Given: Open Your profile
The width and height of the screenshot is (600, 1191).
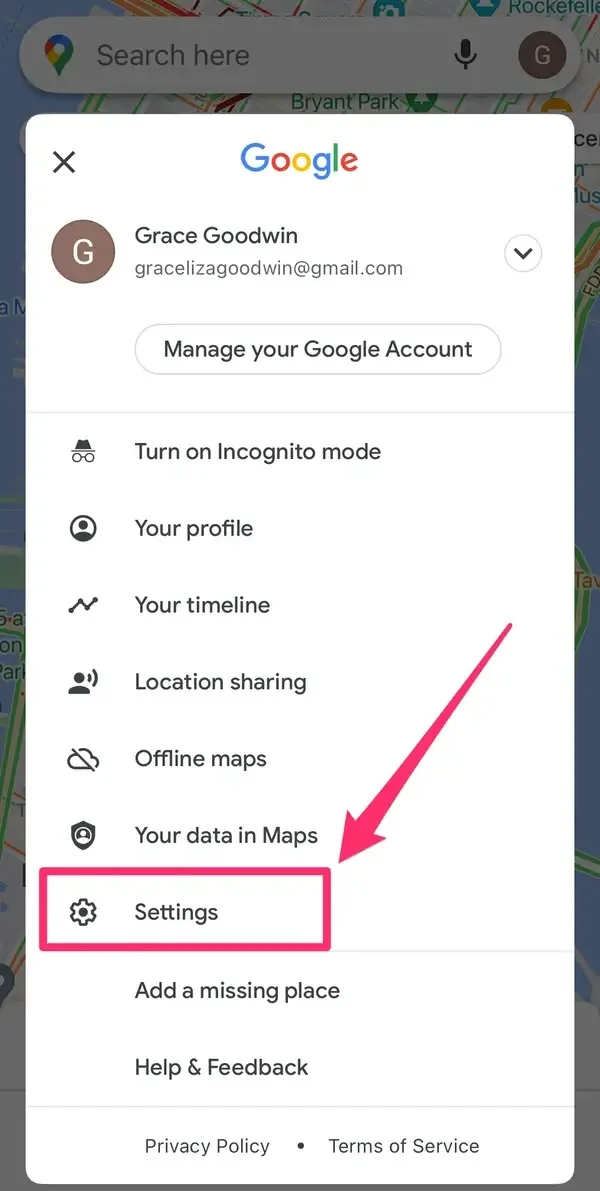Looking at the screenshot, I should tap(194, 529).
